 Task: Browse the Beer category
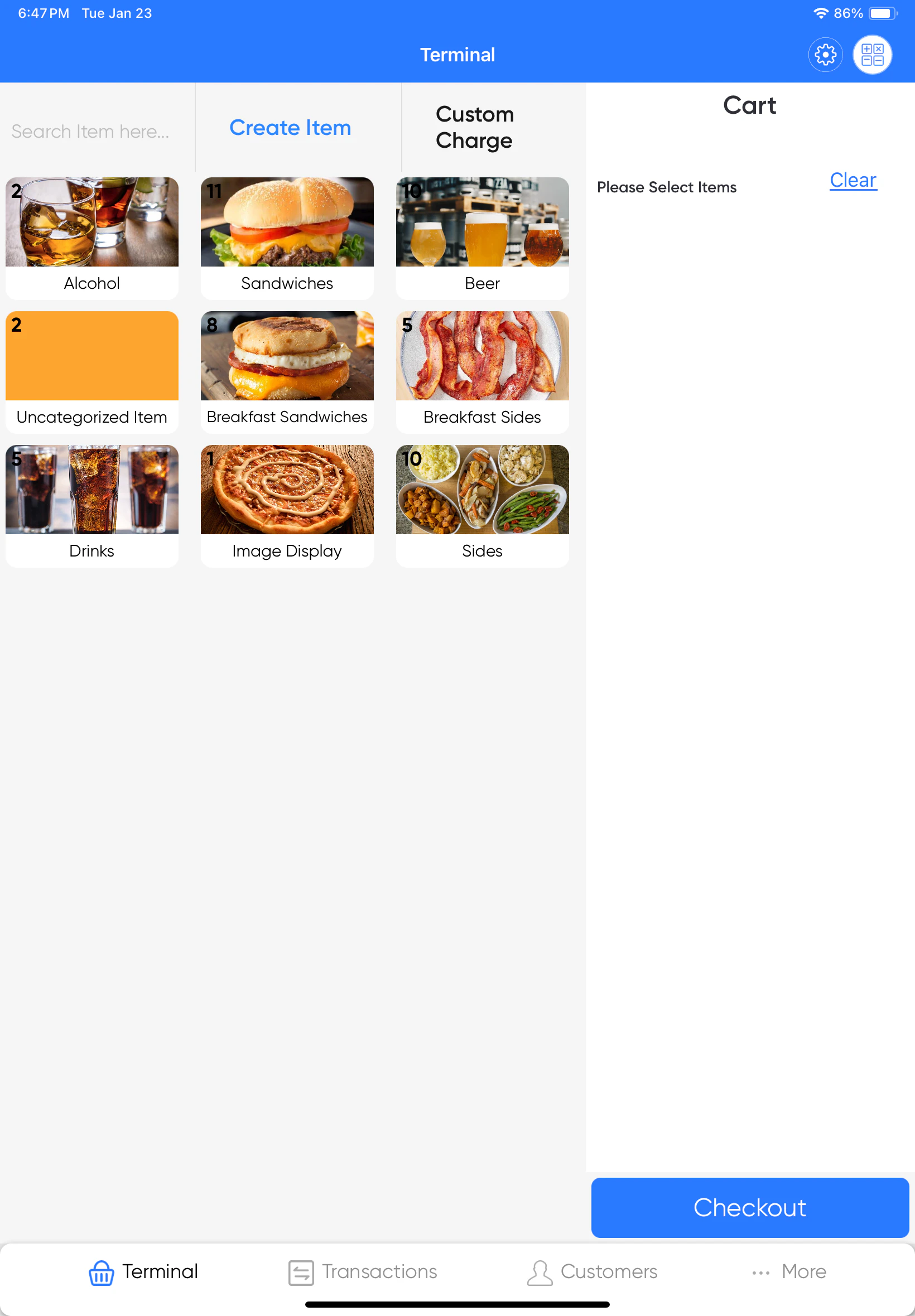pos(482,238)
